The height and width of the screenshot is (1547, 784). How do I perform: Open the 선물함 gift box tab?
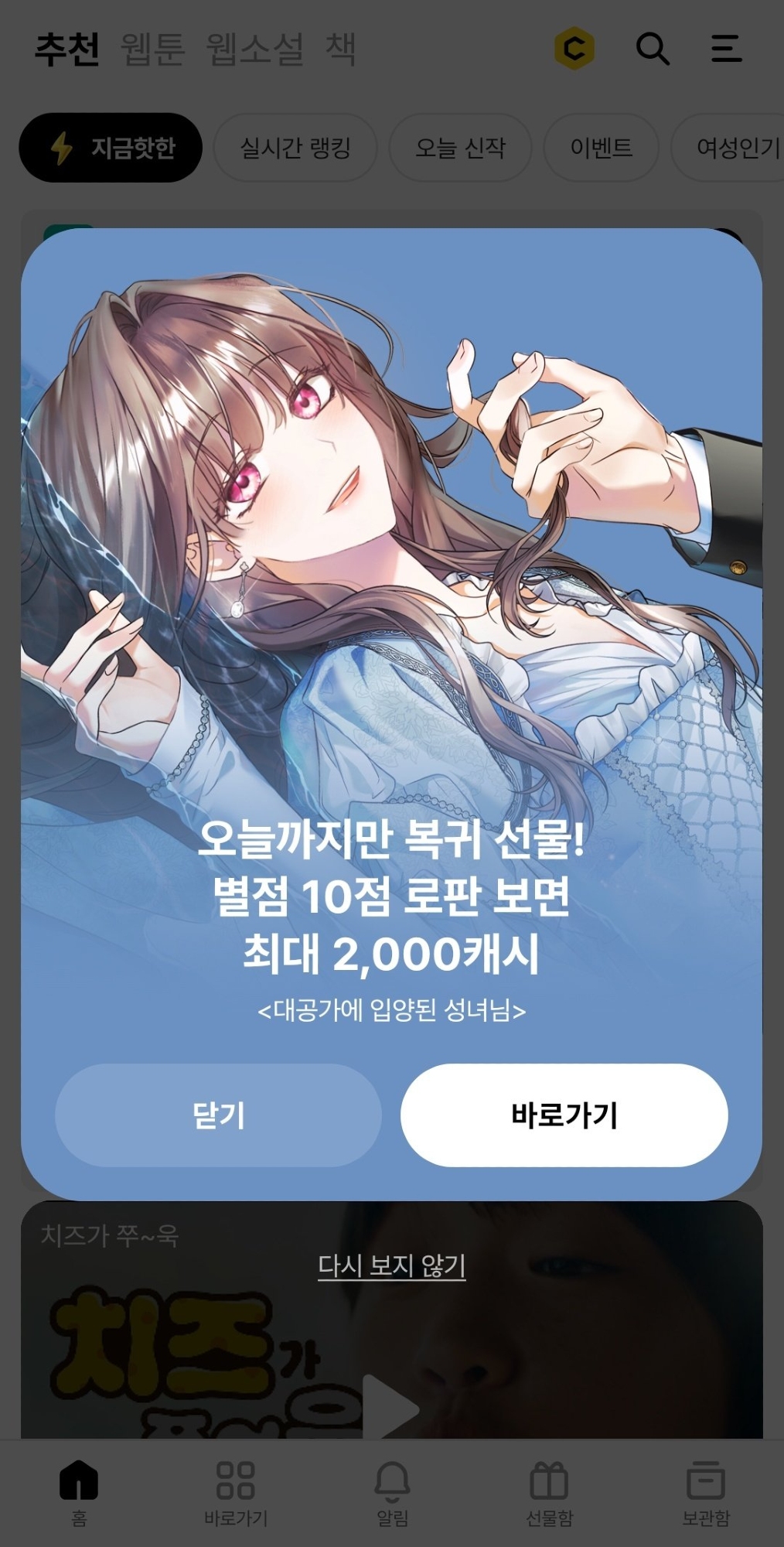pyautogui.click(x=549, y=1493)
